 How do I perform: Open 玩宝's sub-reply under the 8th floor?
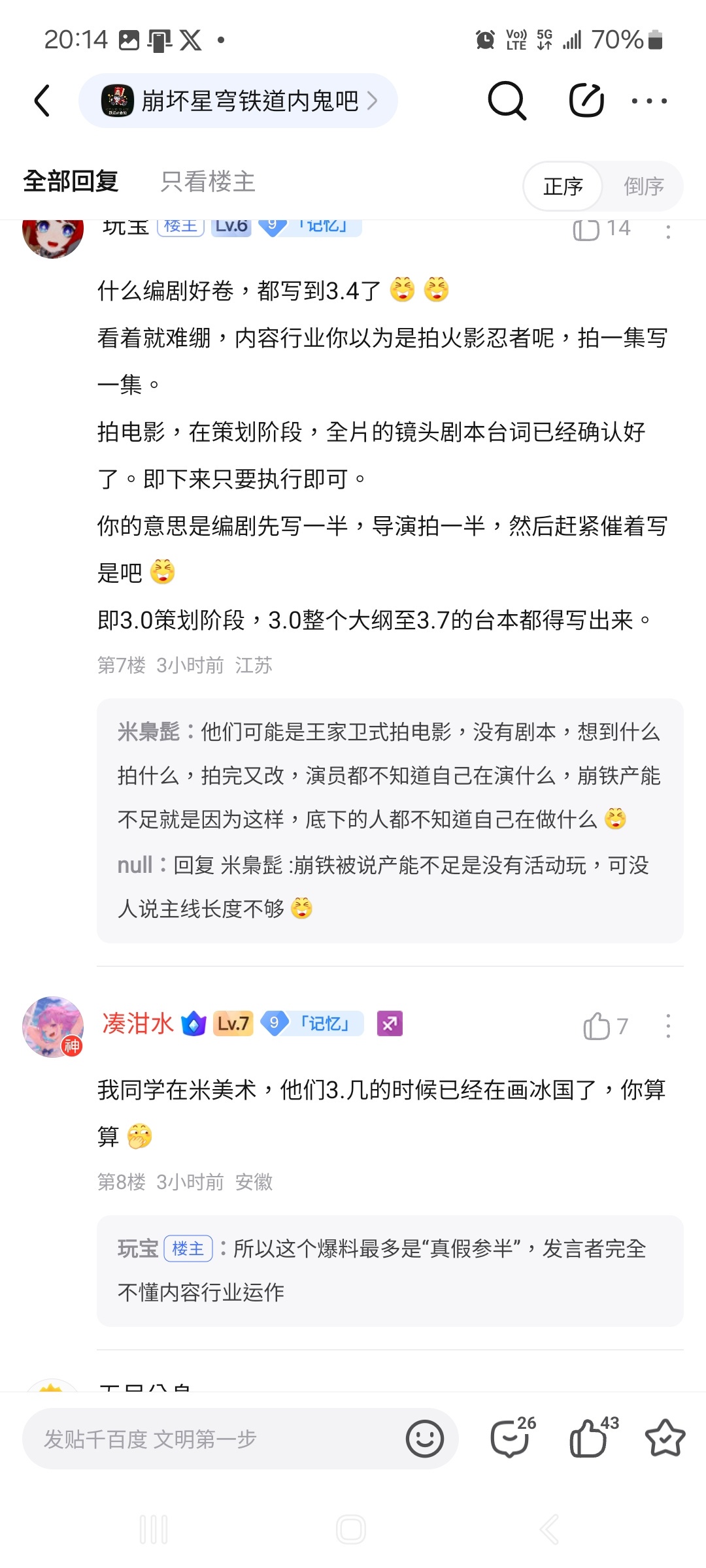pos(389,1270)
